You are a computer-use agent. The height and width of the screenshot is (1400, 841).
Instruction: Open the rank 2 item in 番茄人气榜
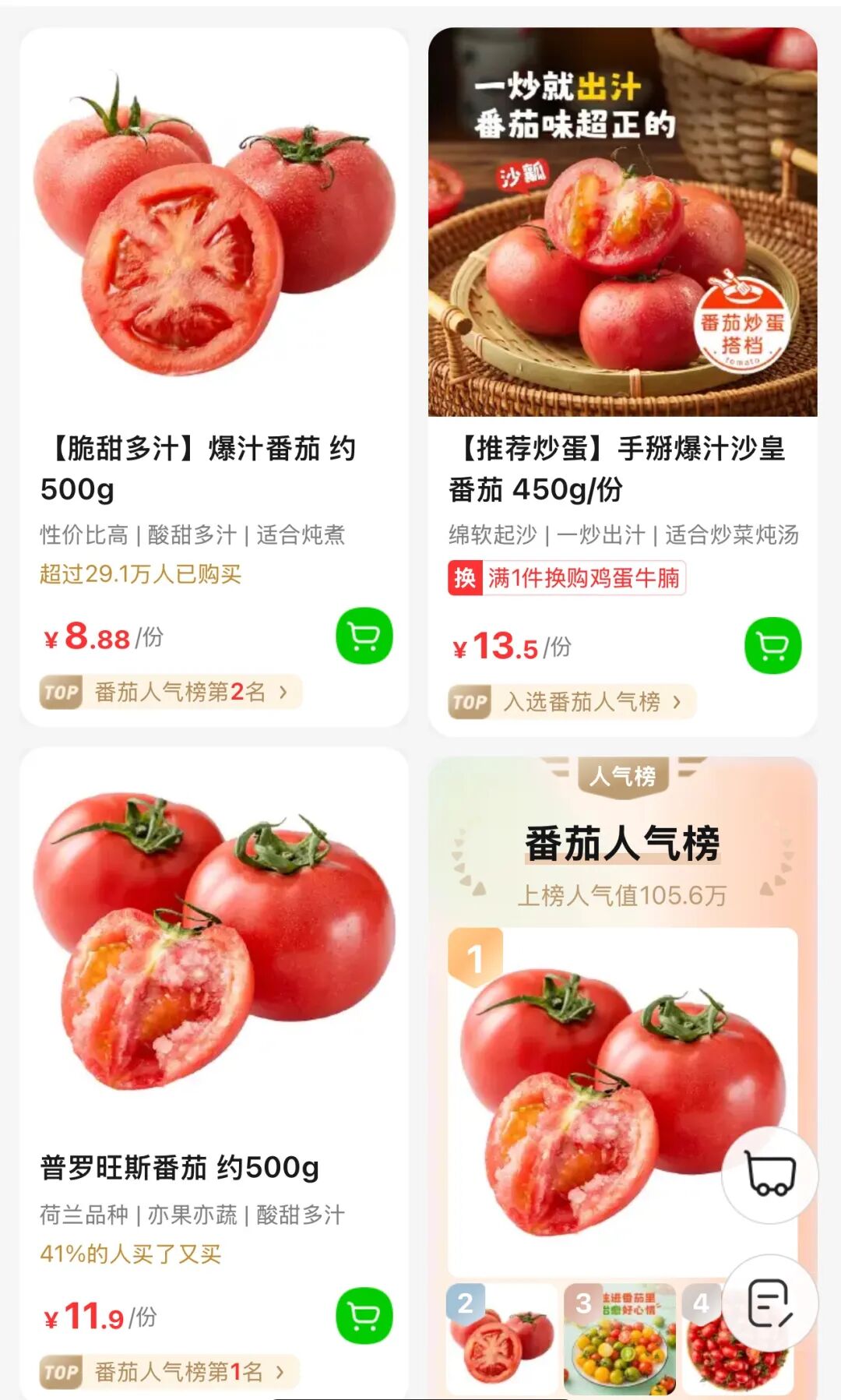coord(501,1338)
